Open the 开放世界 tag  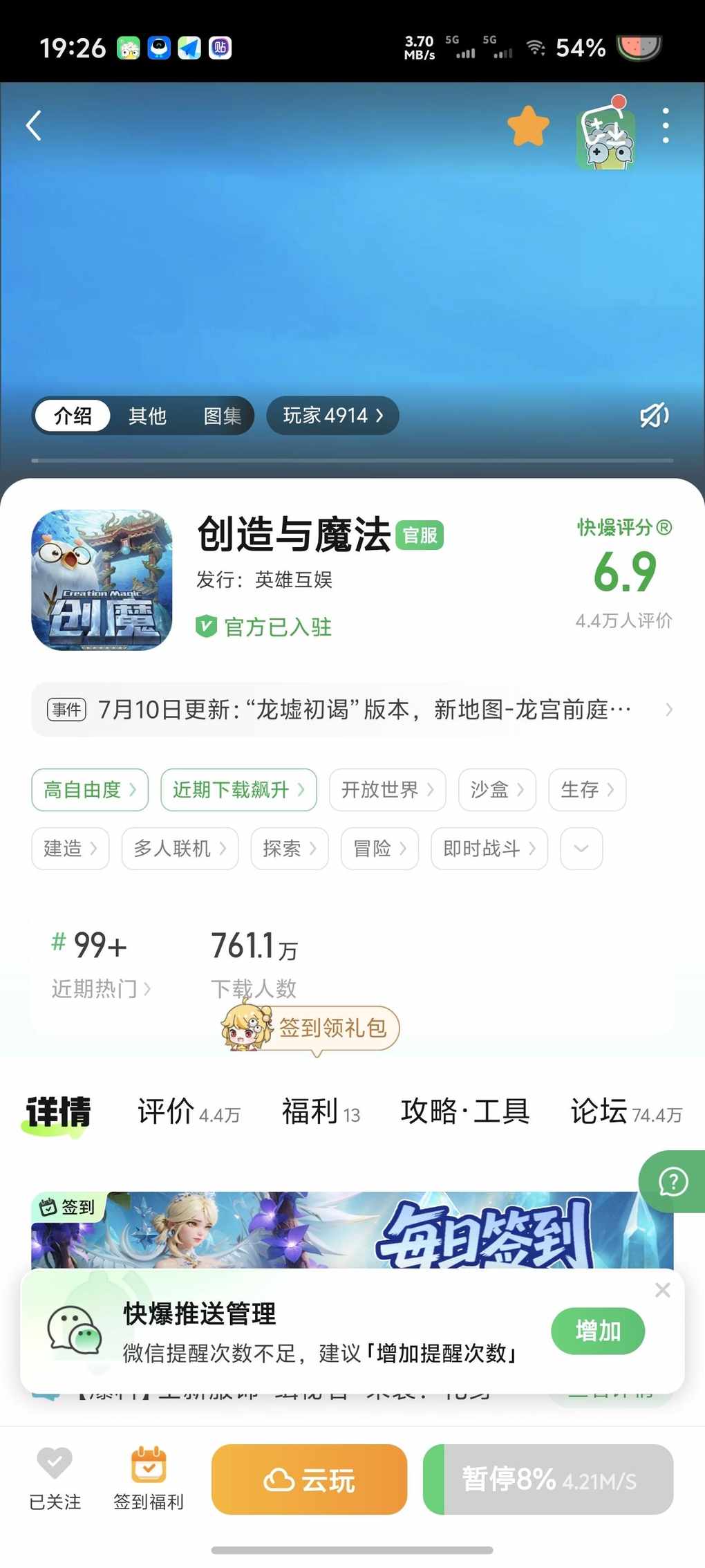(387, 789)
